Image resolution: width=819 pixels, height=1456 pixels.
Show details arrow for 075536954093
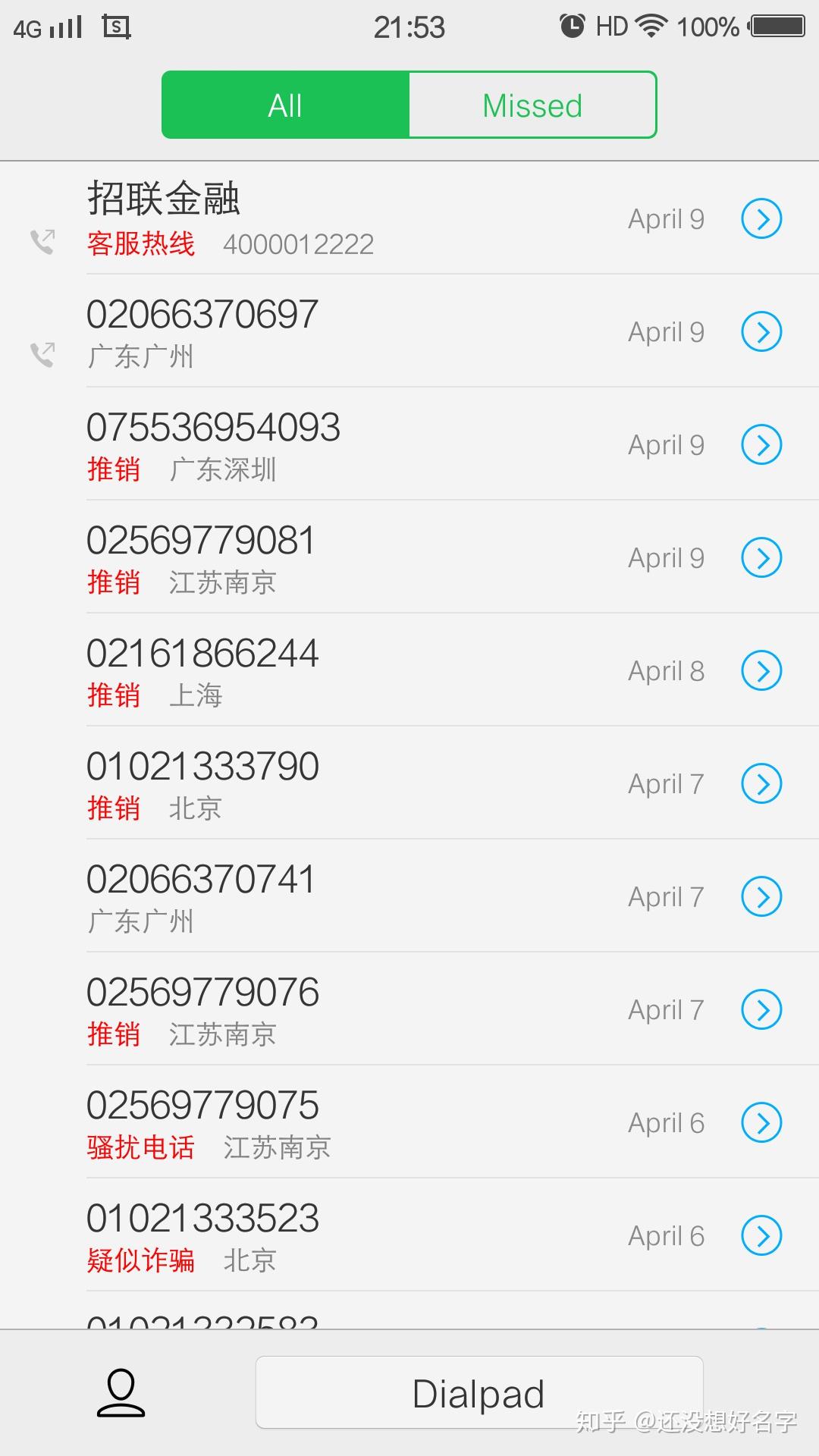761,445
